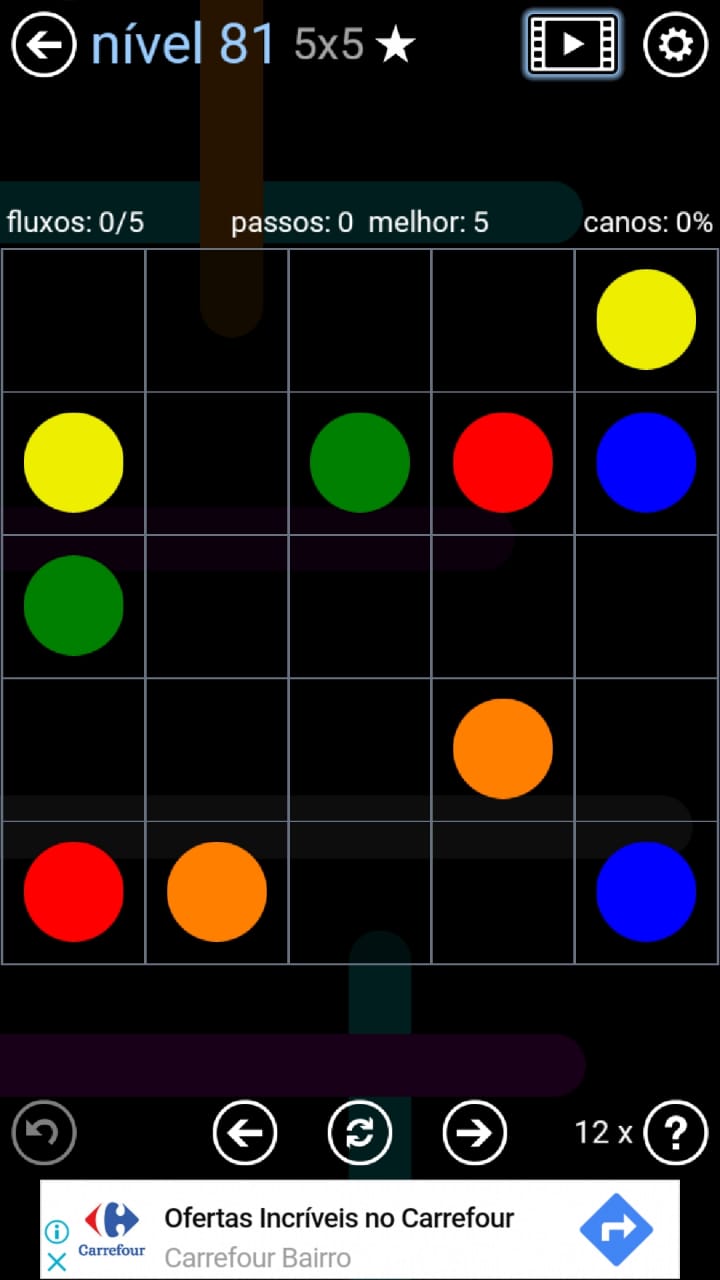Select the yellow dot in top-right corner cell
Image resolution: width=720 pixels, height=1280 pixels.
646,319
